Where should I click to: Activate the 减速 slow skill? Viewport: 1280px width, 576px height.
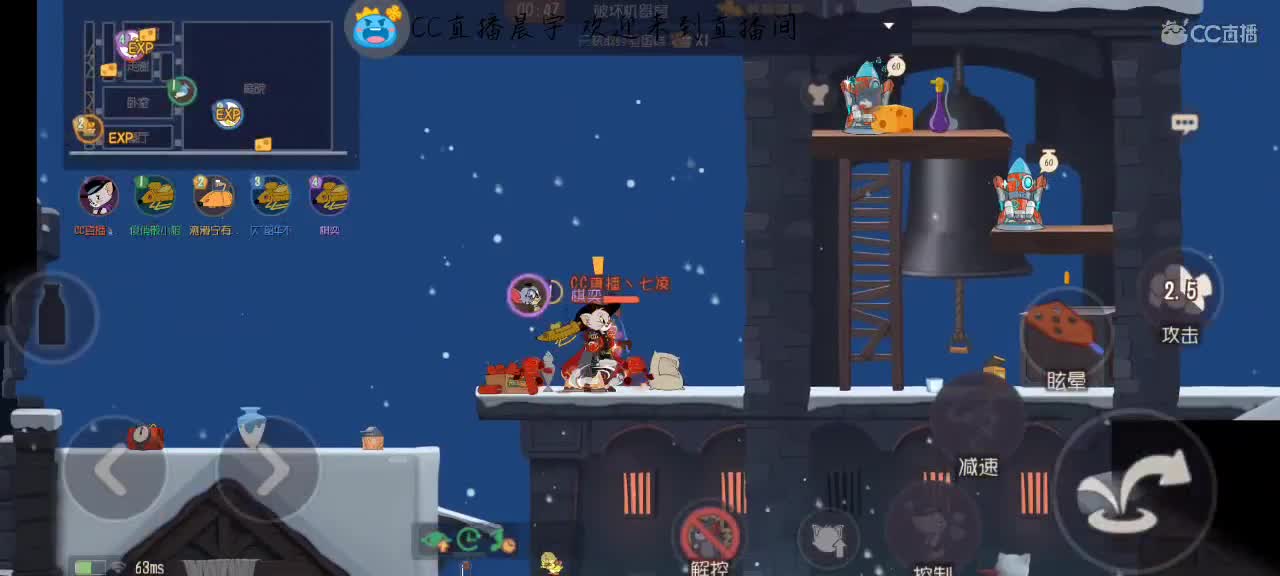[x=977, y=420]
